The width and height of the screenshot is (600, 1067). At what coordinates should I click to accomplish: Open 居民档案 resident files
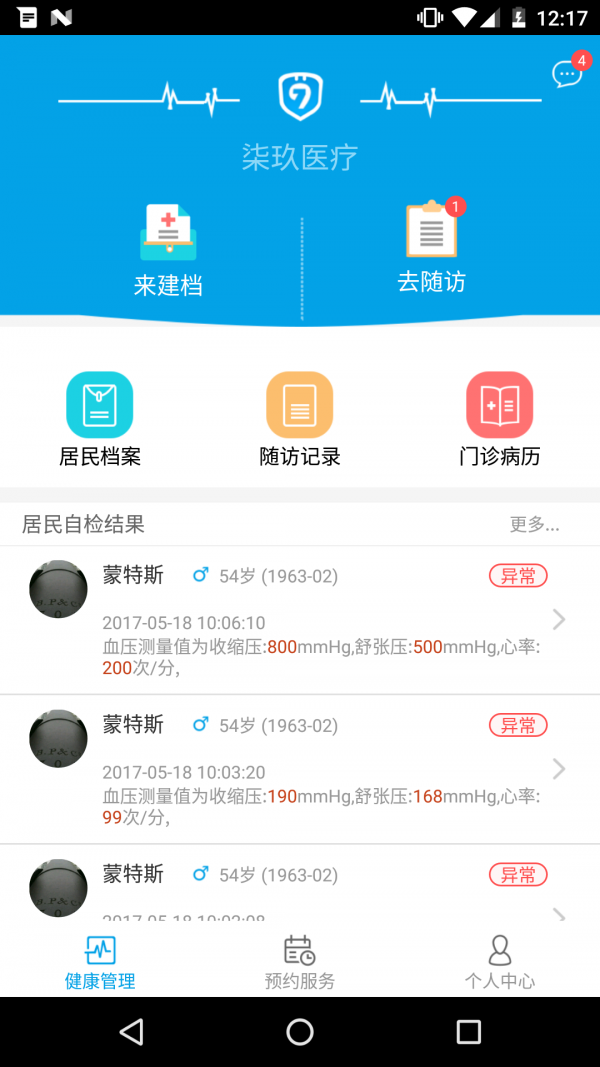pos(100,419)
